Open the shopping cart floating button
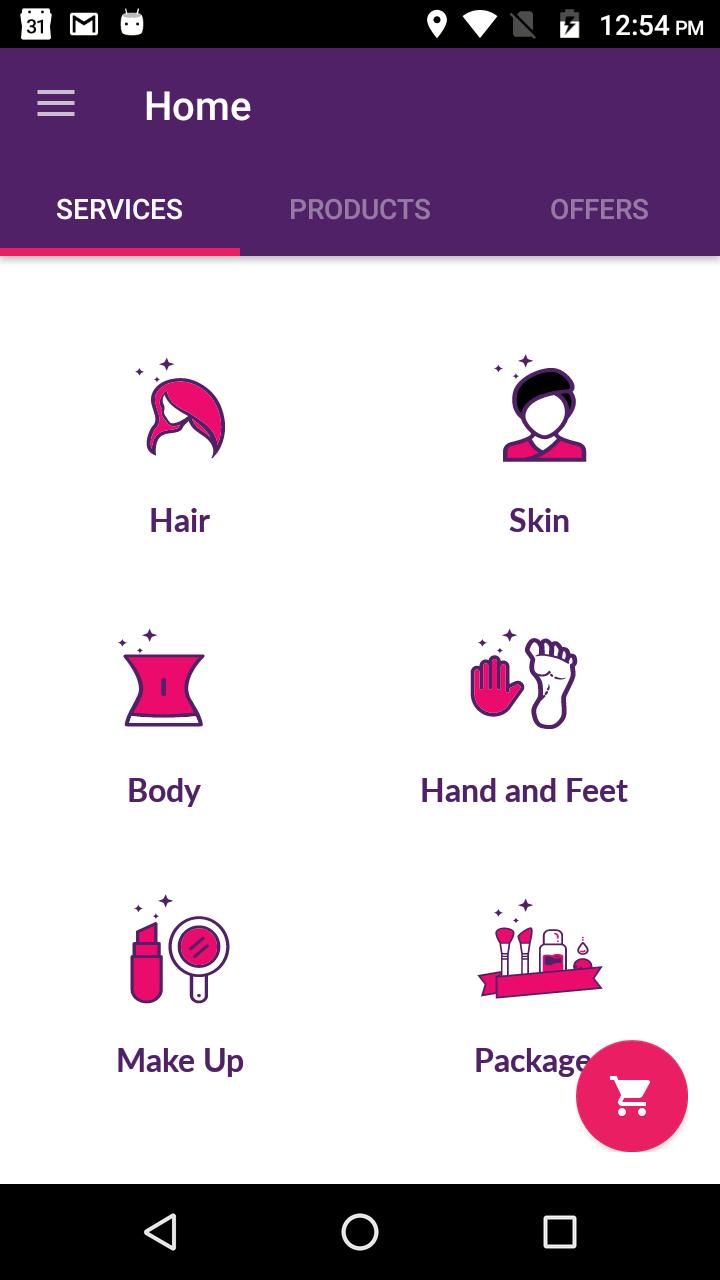 pyautogui.click(x=631, y=1096)
